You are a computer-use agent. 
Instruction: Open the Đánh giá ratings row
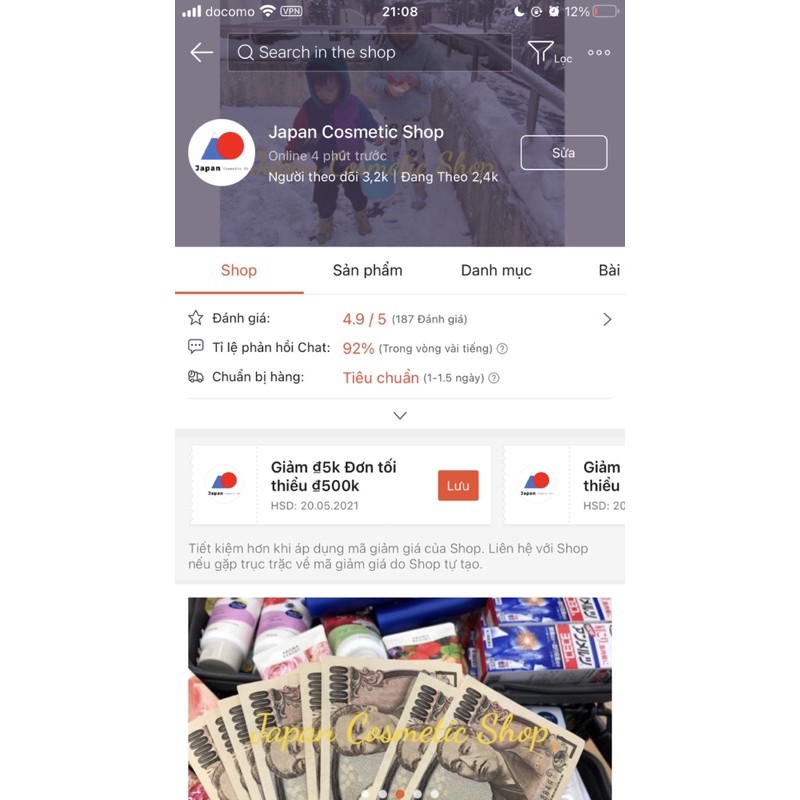[x=400, y=319]
